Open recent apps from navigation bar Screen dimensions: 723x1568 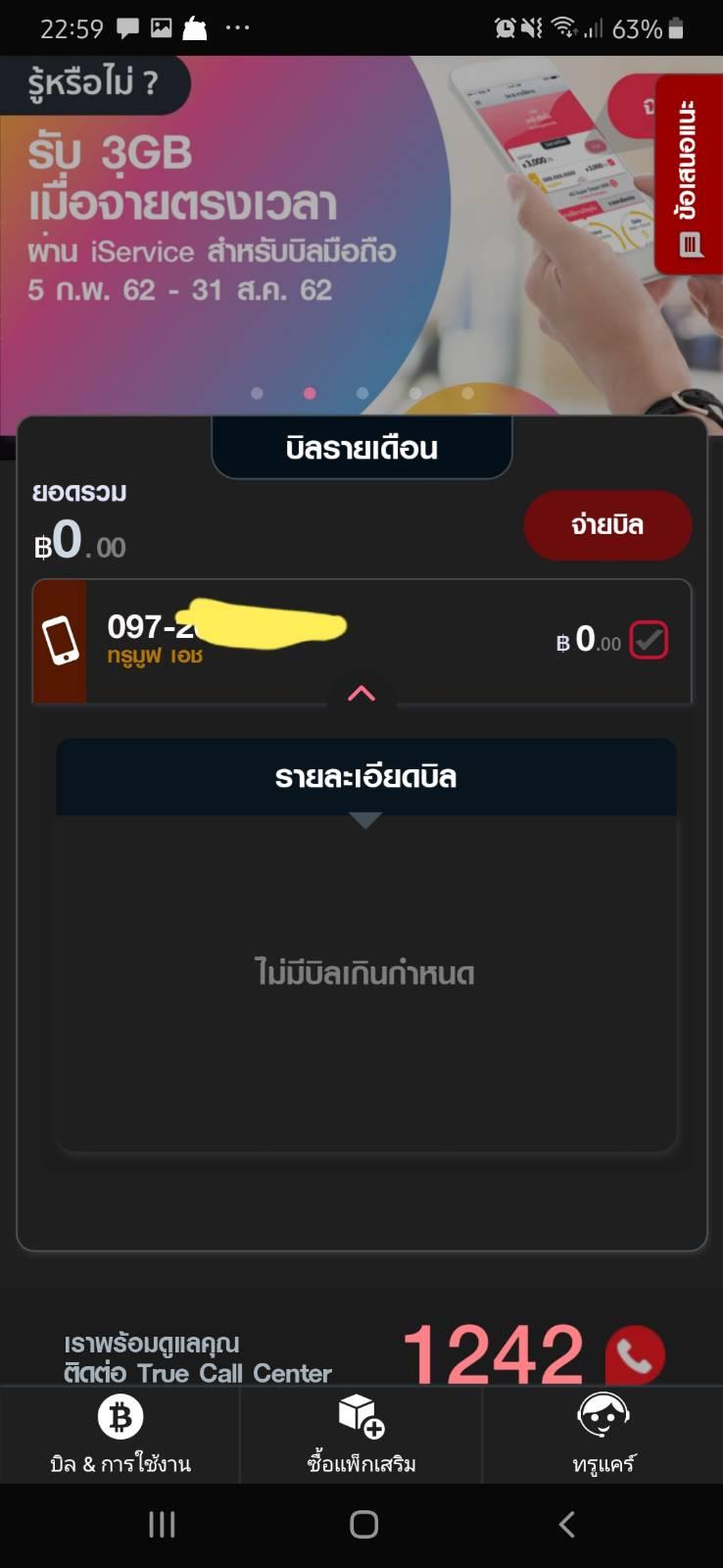click(x=162, y=1524)
